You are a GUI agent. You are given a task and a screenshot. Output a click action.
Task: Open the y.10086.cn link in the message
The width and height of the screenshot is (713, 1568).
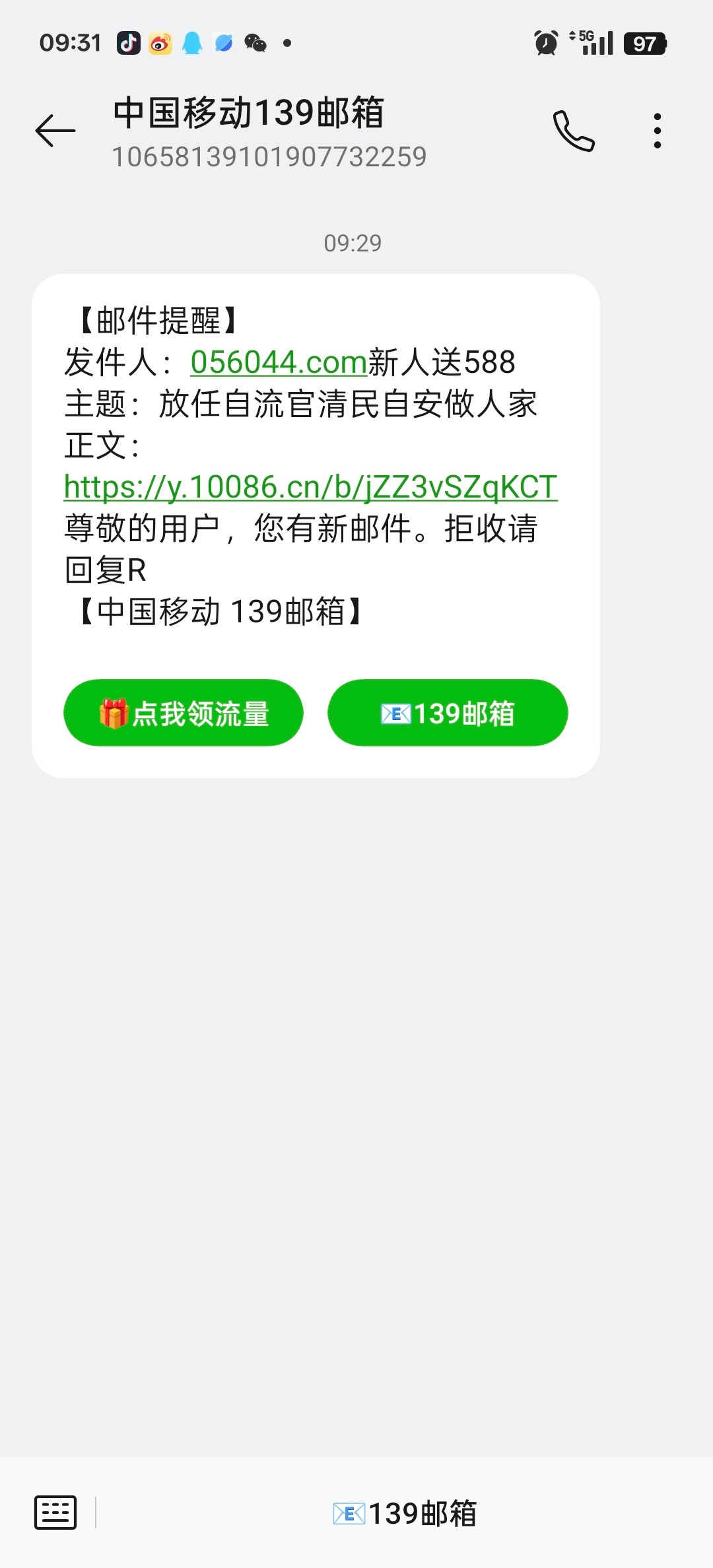pos(310,487)
